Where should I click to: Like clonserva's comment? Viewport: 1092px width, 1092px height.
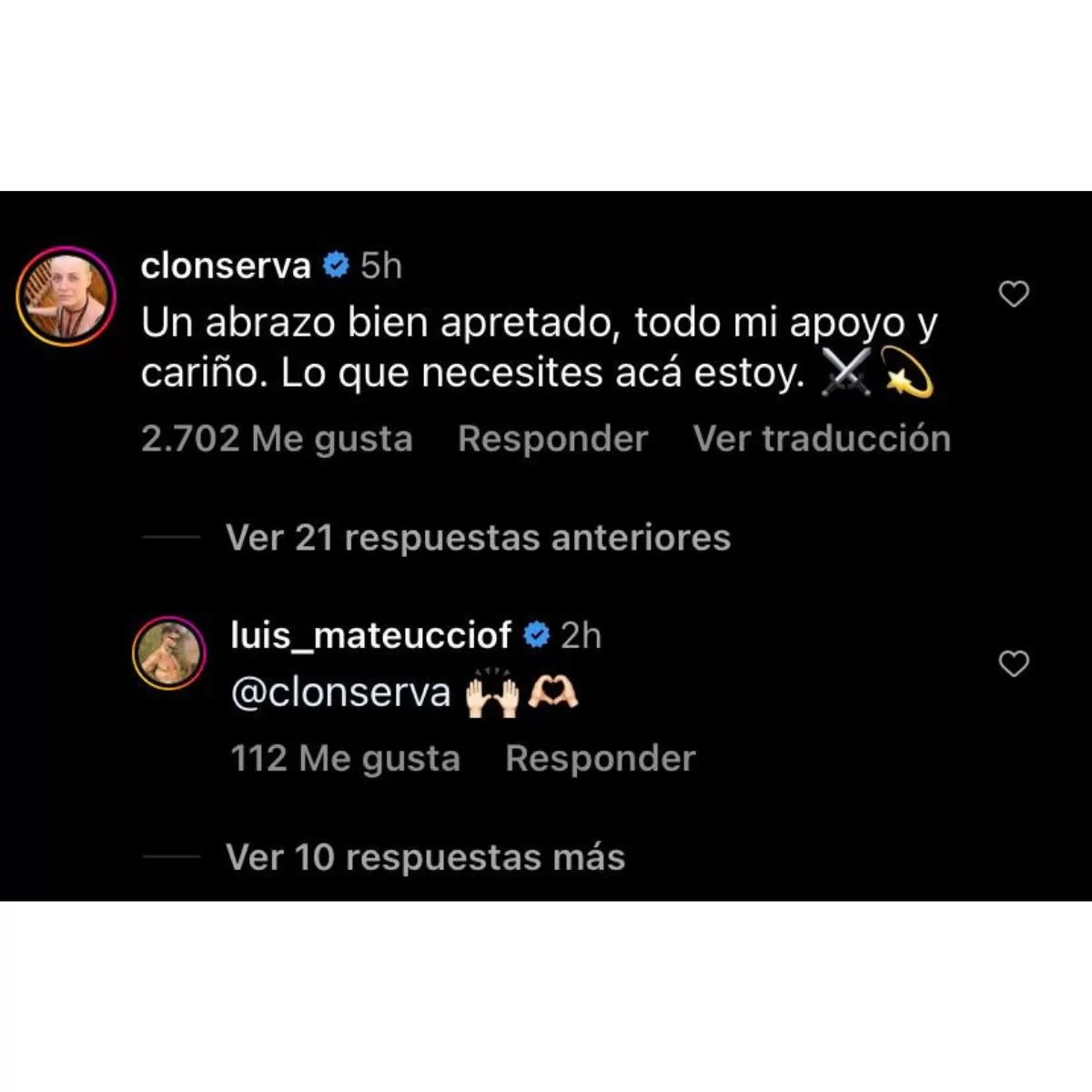pyautogui.click(x=1014, y=295)
